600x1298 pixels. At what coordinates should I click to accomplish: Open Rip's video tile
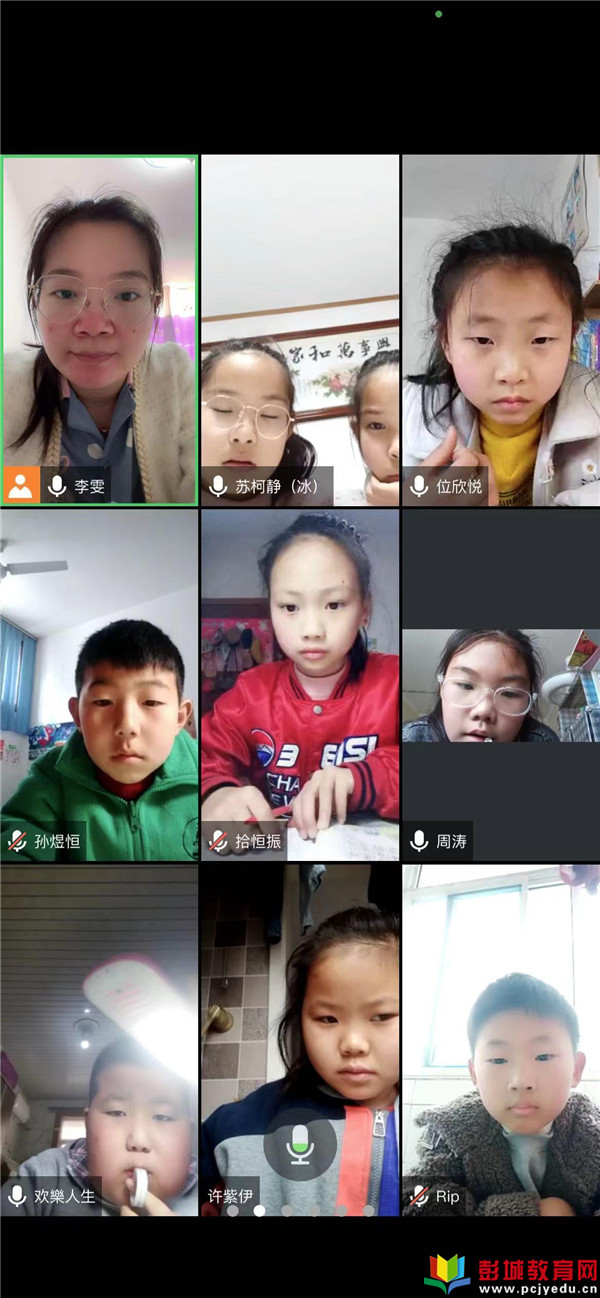(500, 1040)
